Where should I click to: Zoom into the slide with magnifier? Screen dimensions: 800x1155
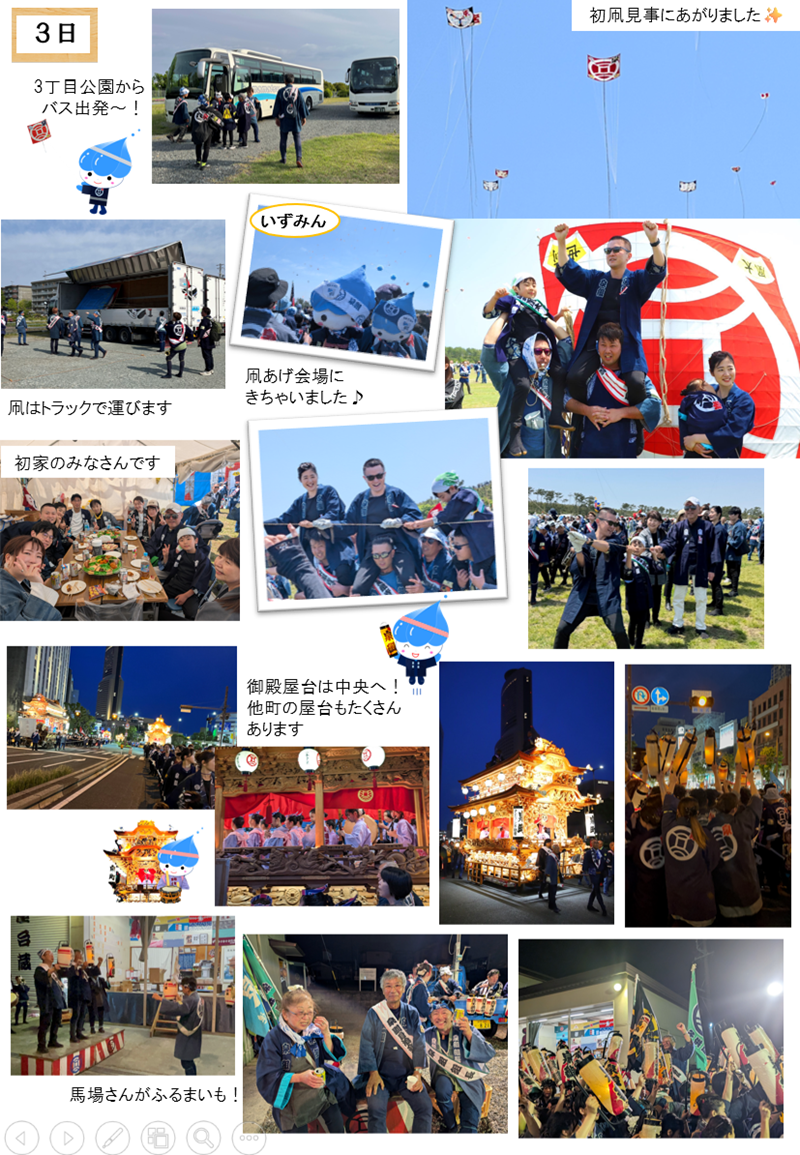pyautogui.click(x=203, y=1137)
